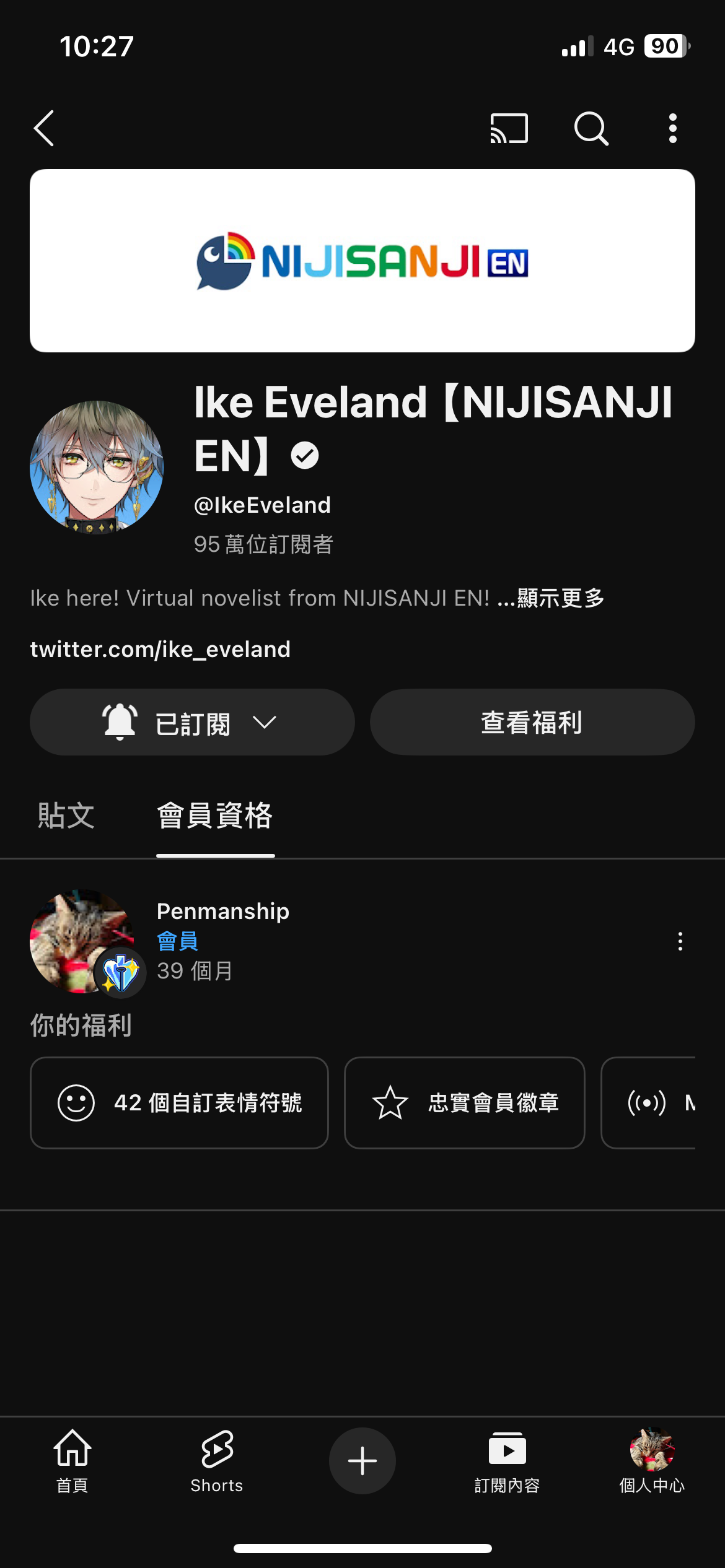
Task: Open the 已訂閱 subscription dropdown
Action: pyautogui.click(x=192, y=722)
